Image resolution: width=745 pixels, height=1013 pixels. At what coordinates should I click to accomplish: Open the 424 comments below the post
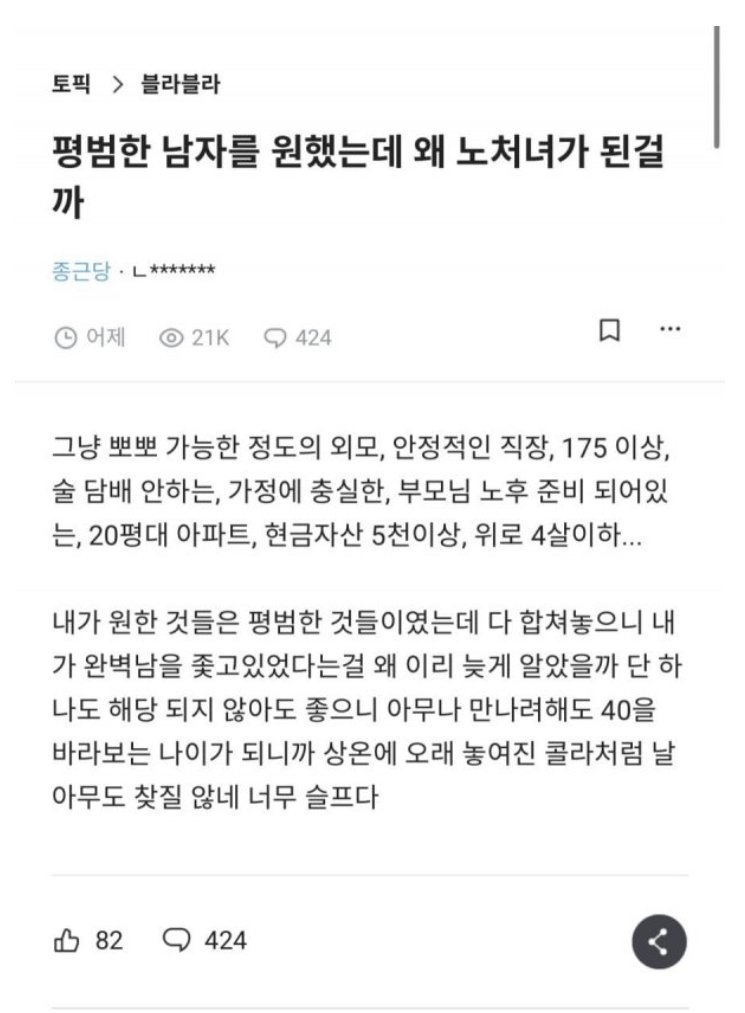point(204,940)
